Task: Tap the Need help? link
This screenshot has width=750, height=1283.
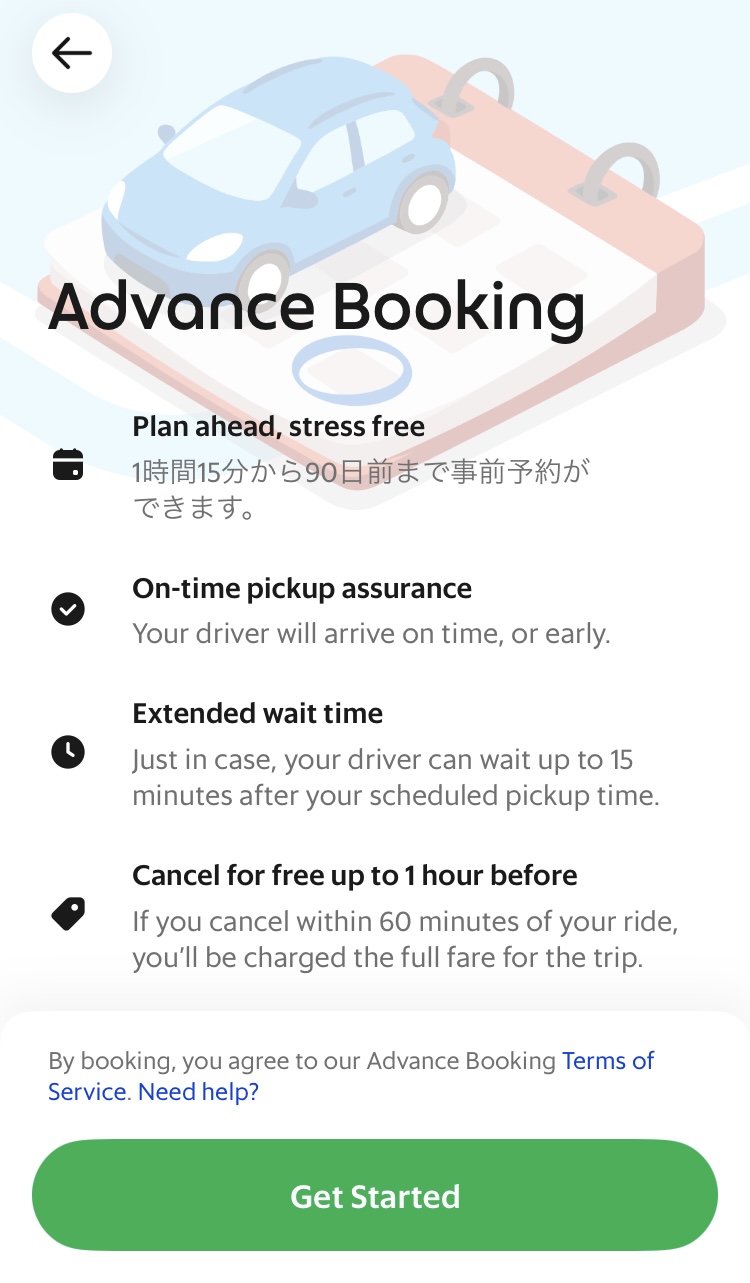Action: [198, 1092]
